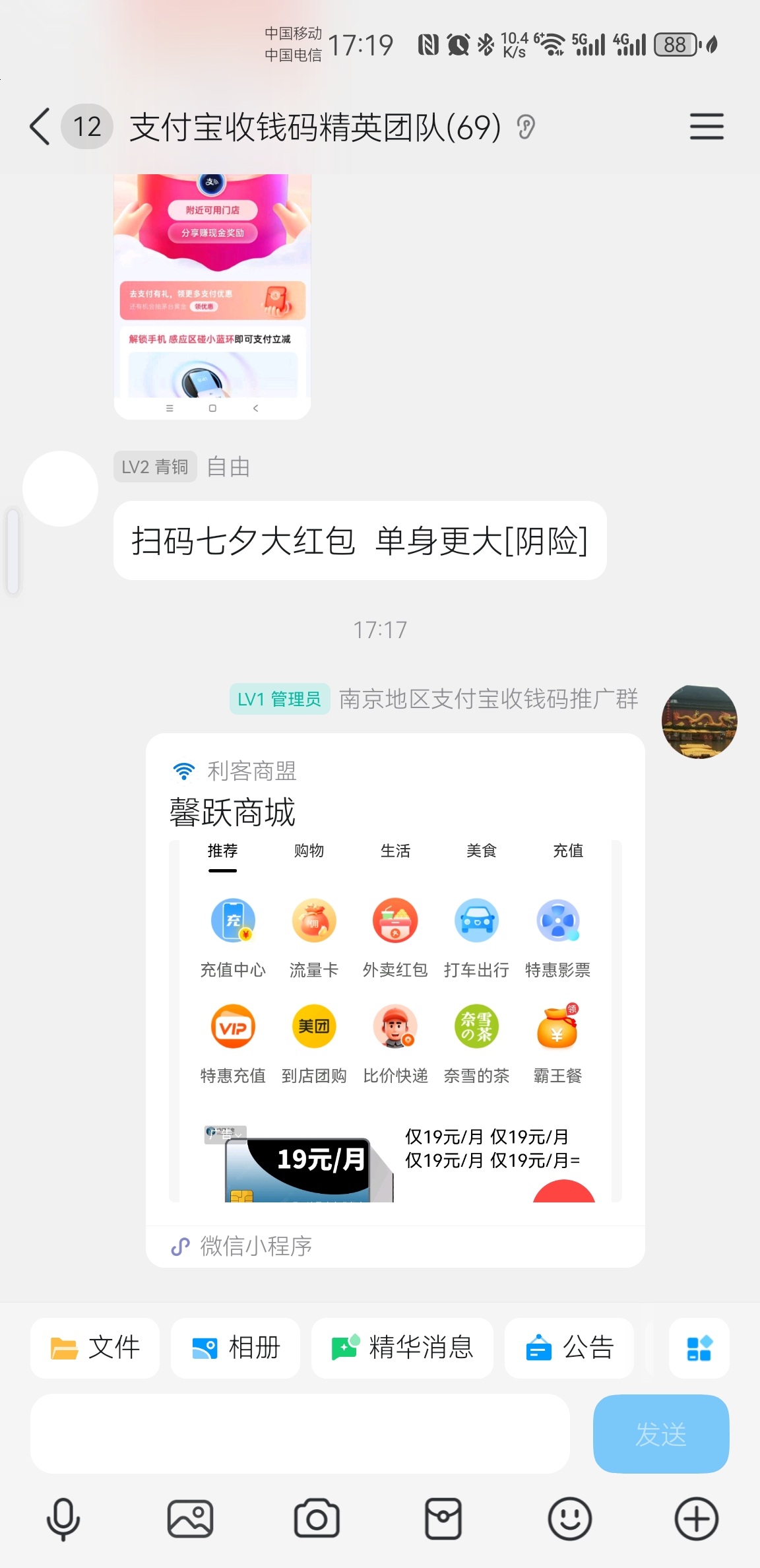
Task: Open 自由's profile avatar
Action: point(60,488)
